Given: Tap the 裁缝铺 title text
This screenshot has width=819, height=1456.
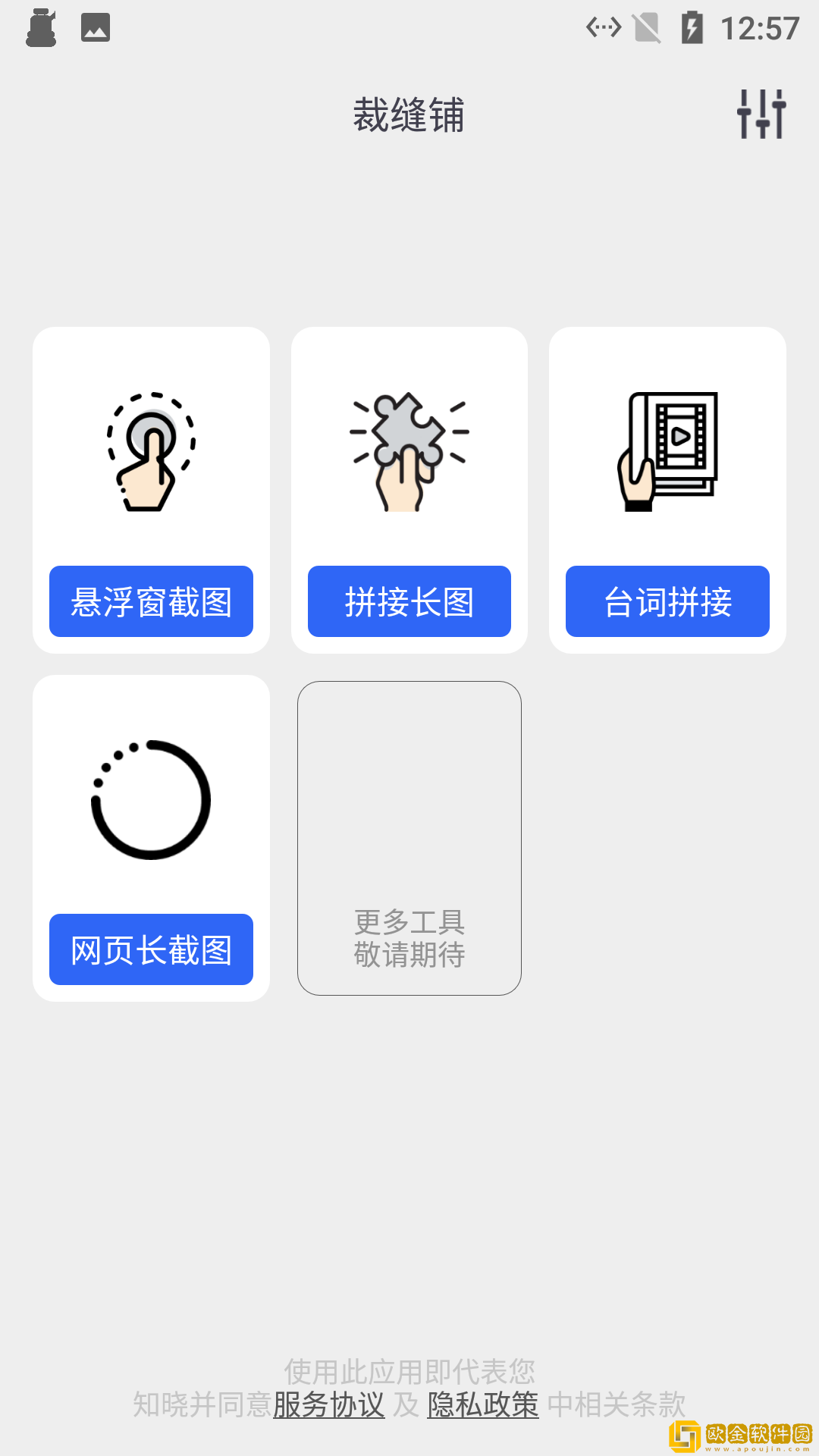Looking at the screenshot, I should [x=409, y=115].
